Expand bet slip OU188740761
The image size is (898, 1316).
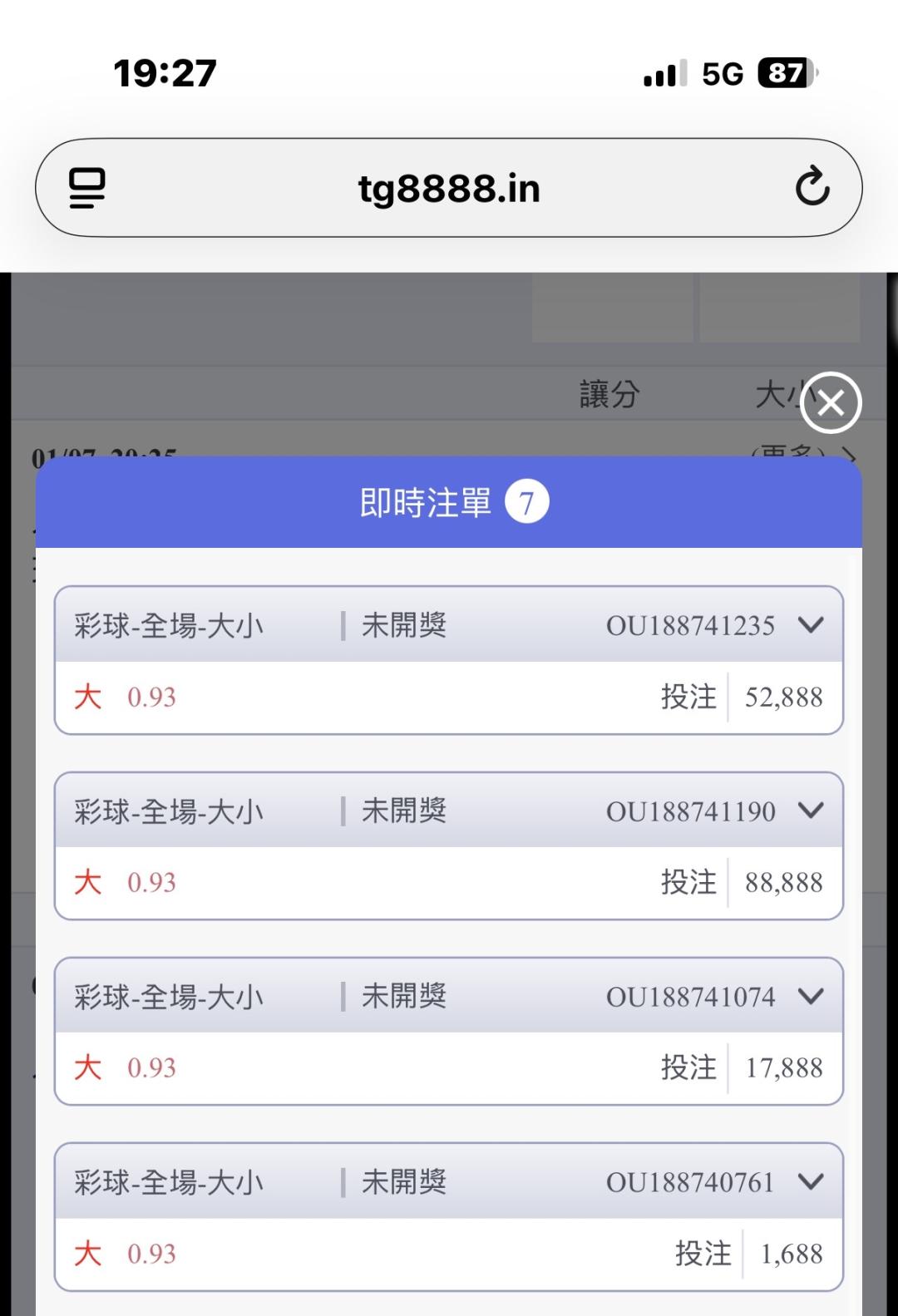coord(811,1181)
